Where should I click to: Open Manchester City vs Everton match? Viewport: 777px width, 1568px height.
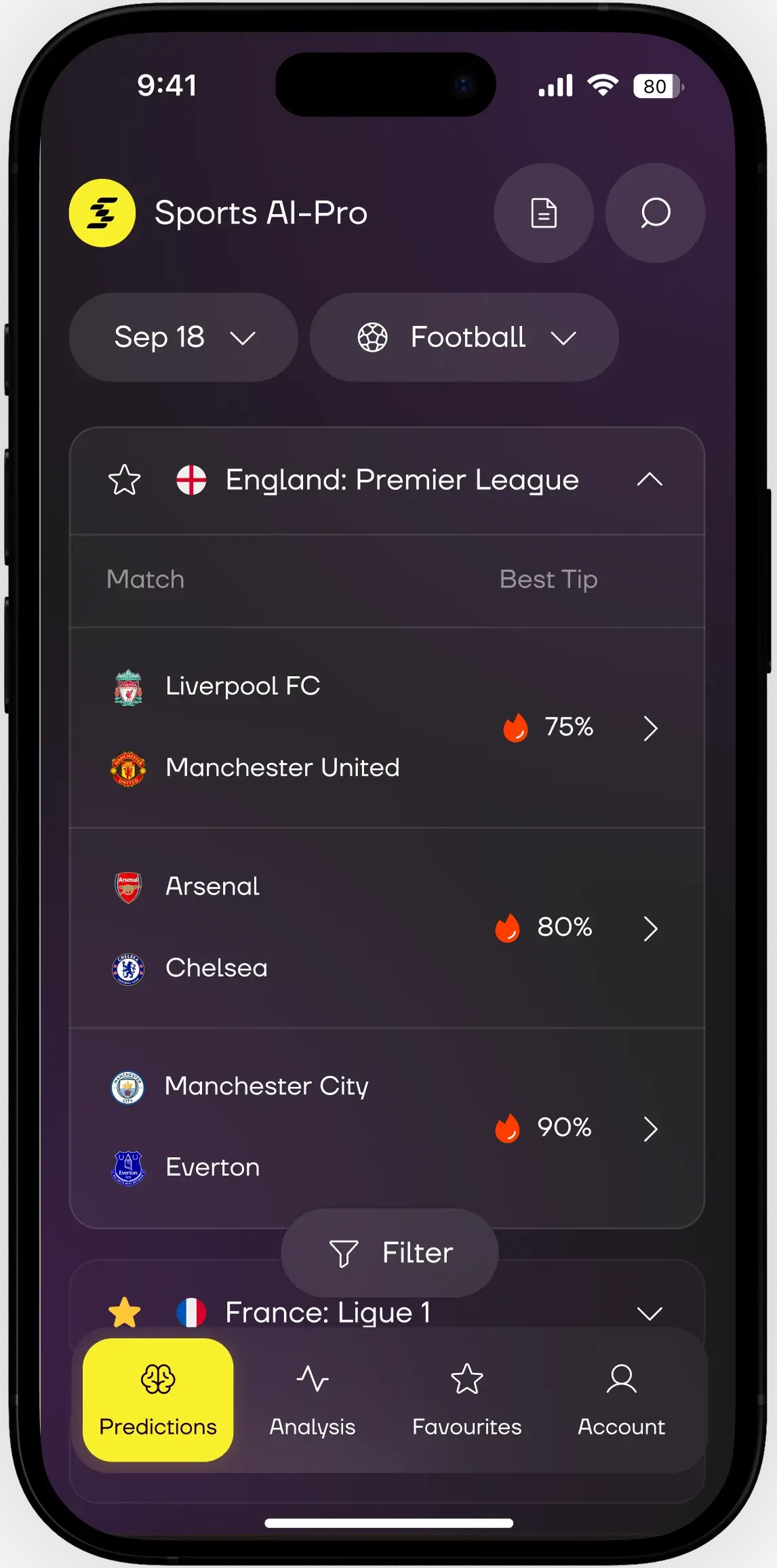tap(386, 1128)
